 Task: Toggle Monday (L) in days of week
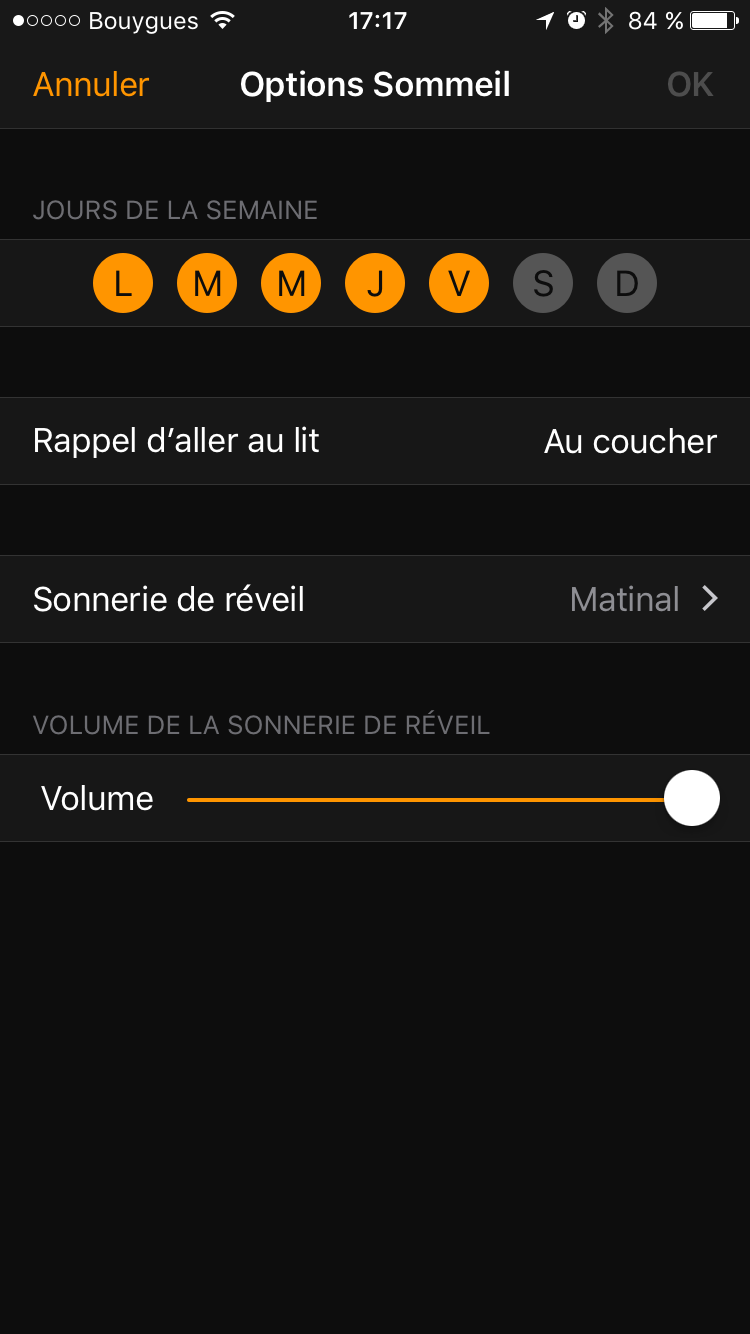click(123, 284)
